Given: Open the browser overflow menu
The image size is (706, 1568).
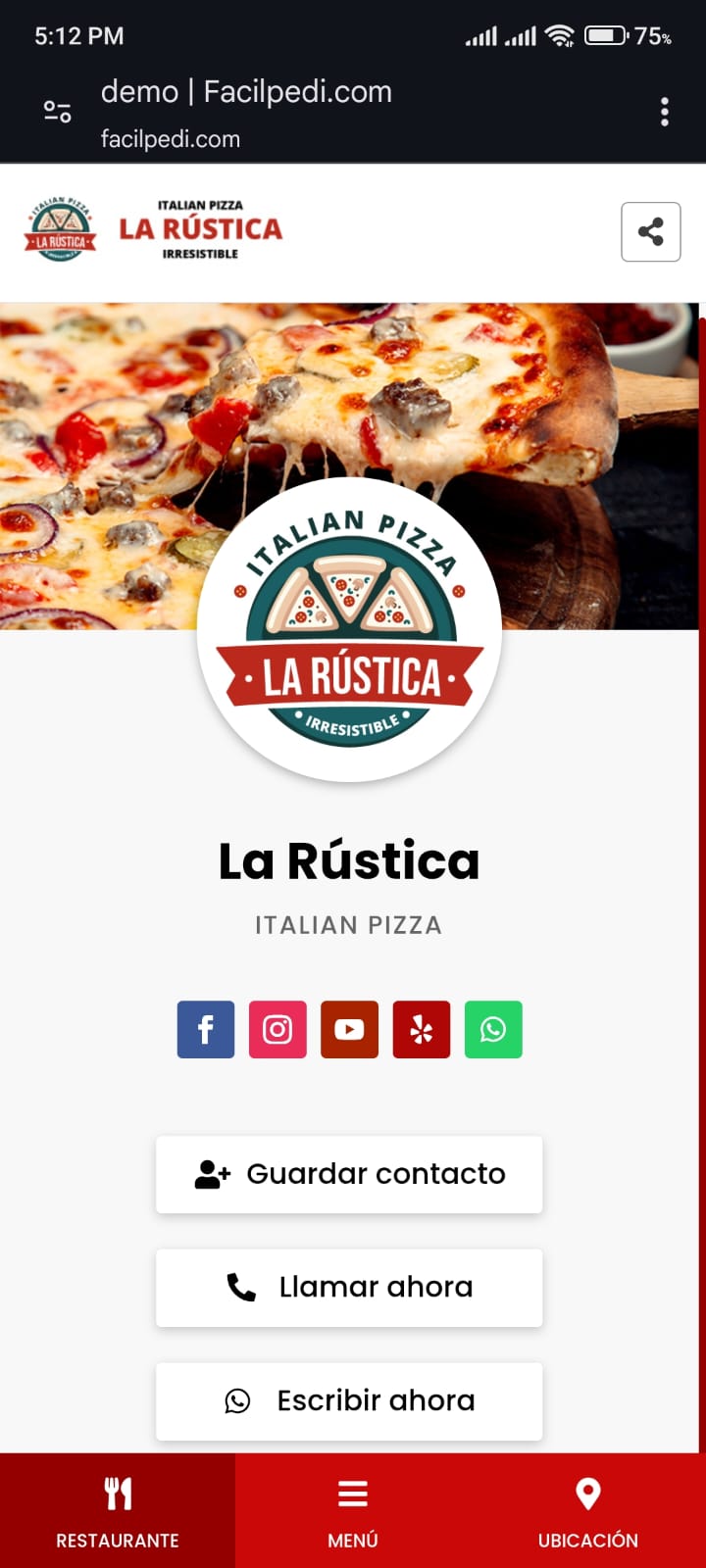Looking at the screenshot, I should pyautogui.click(x=664, y=112).
